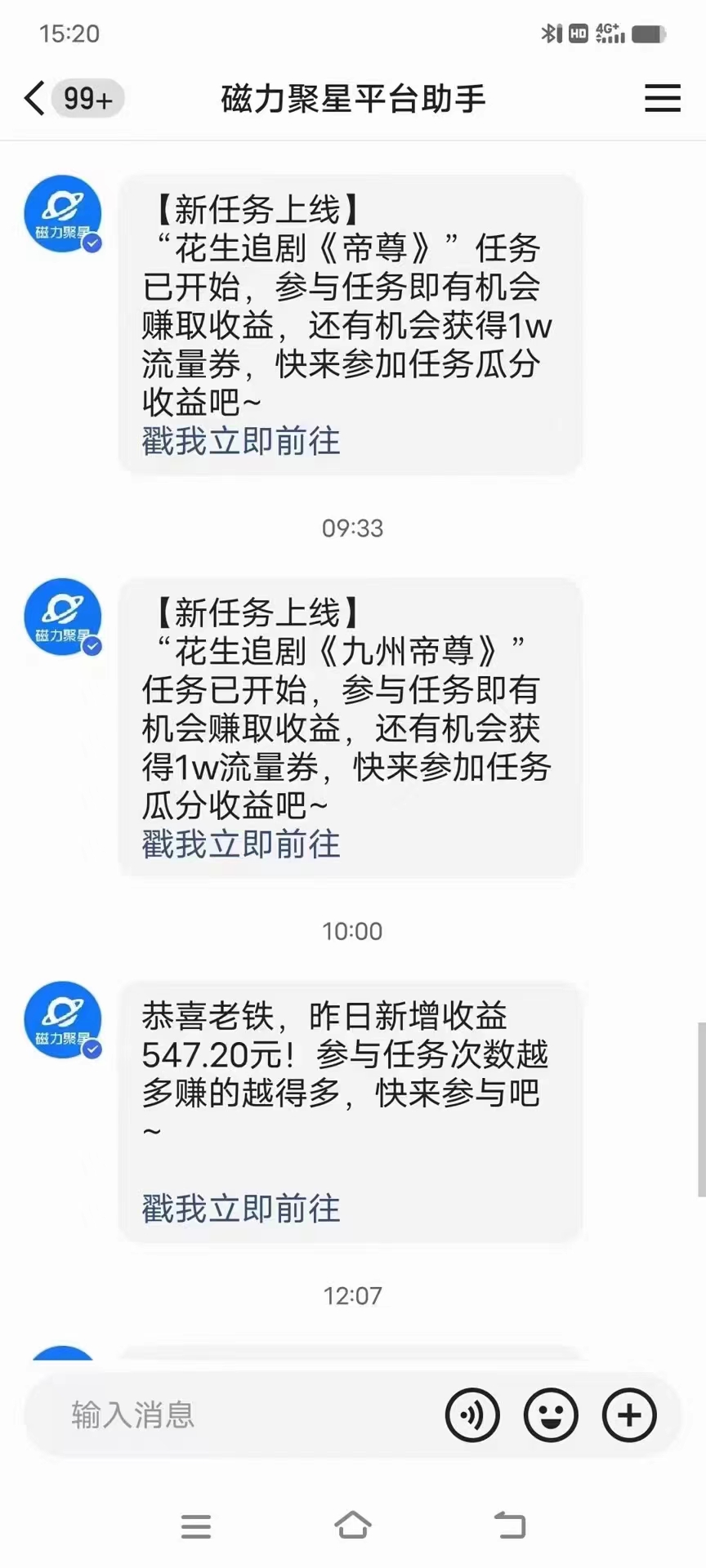This screenshot has height=1568, width=706.
Task: Tap the system back button
Action: tap(510, 1525)
